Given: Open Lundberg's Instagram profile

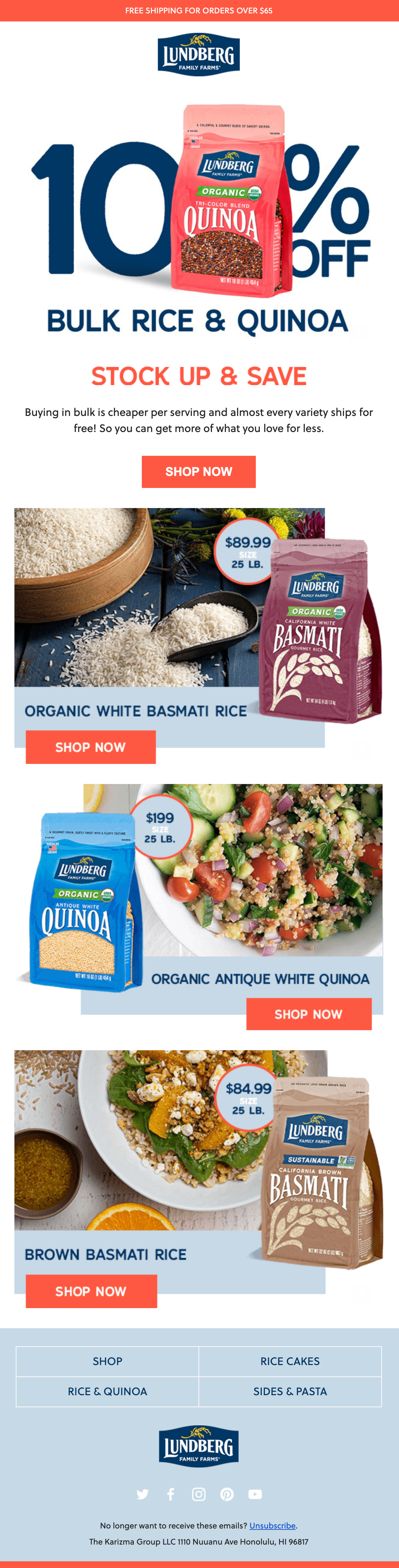Looking at the screenshot, I should (198, 1494).
